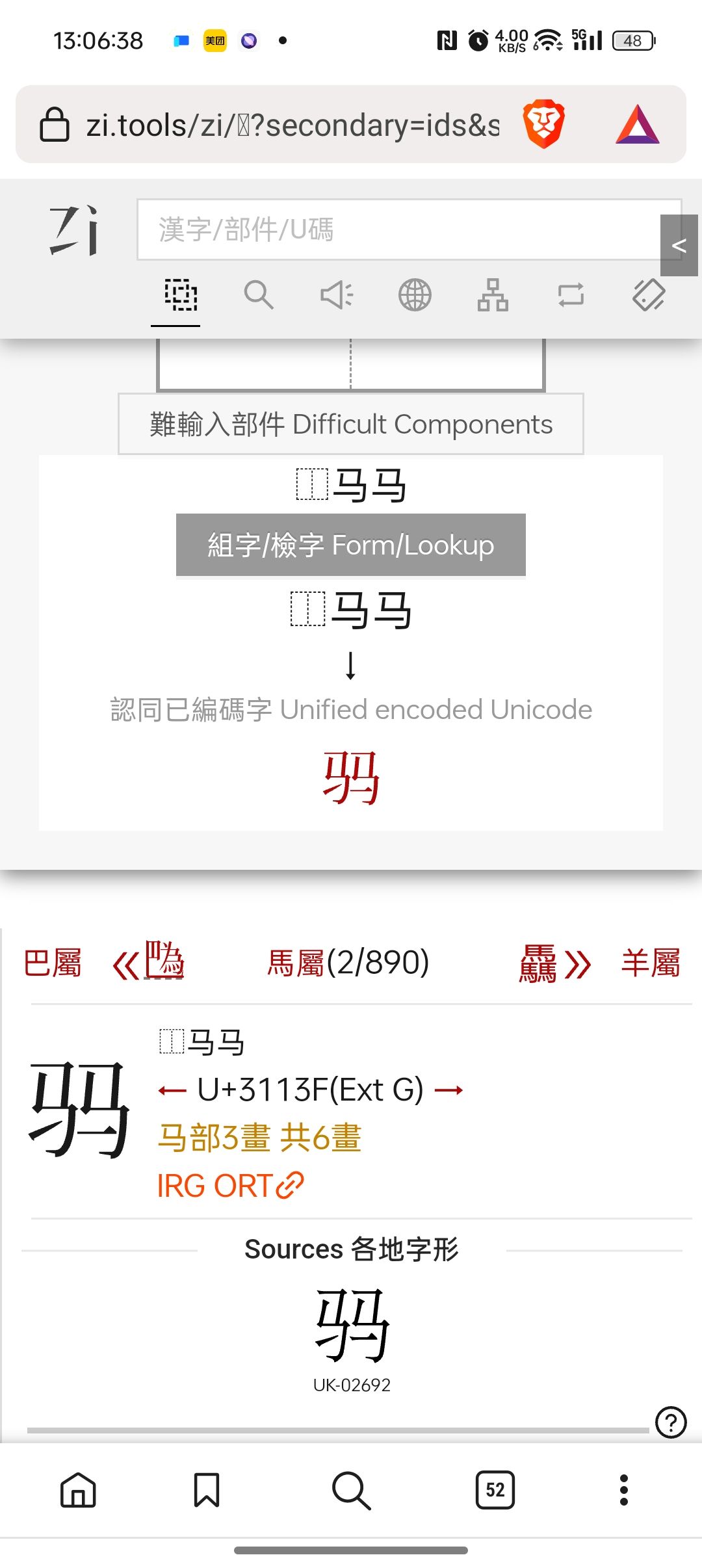The height and width of the screenshot is (1568, 702).
Task: Open the browser tab switcher showing 52
Action: point(495,1490)
